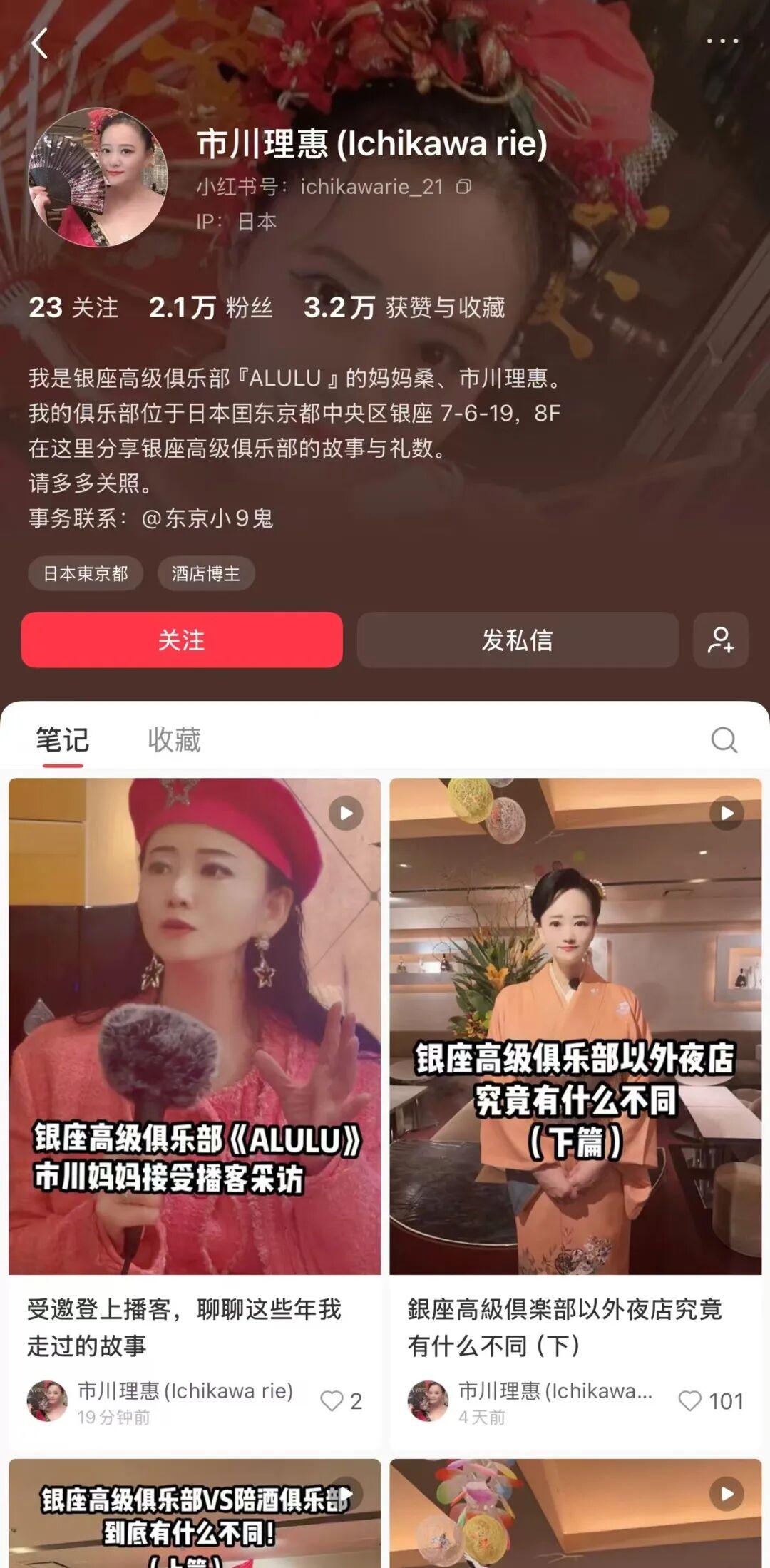The height and width of the screenshot is (1568, 770).
Task: Follow this user with the red 关注 button
Action: 182,640
